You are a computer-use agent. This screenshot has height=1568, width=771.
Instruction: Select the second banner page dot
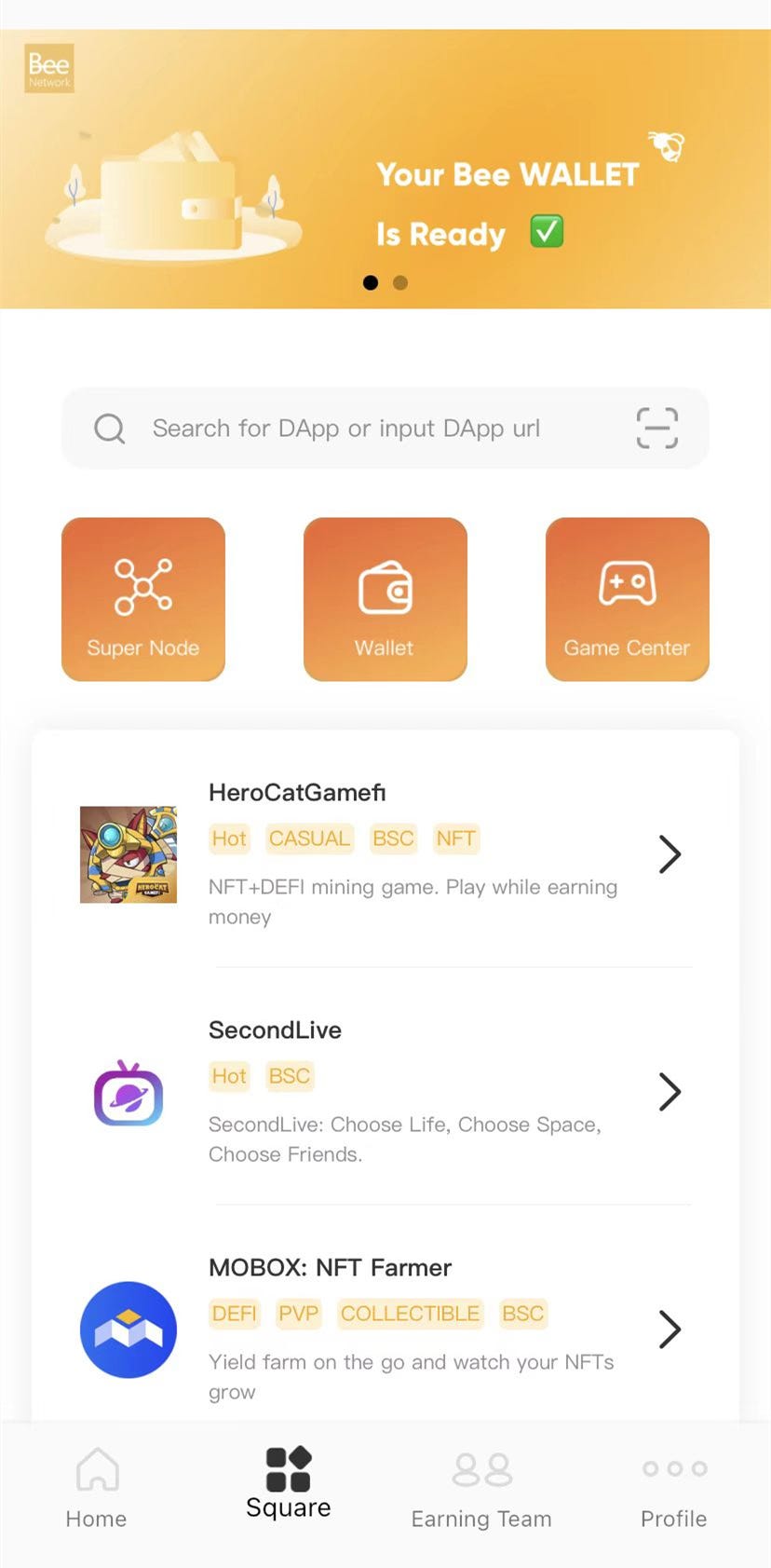400,282
